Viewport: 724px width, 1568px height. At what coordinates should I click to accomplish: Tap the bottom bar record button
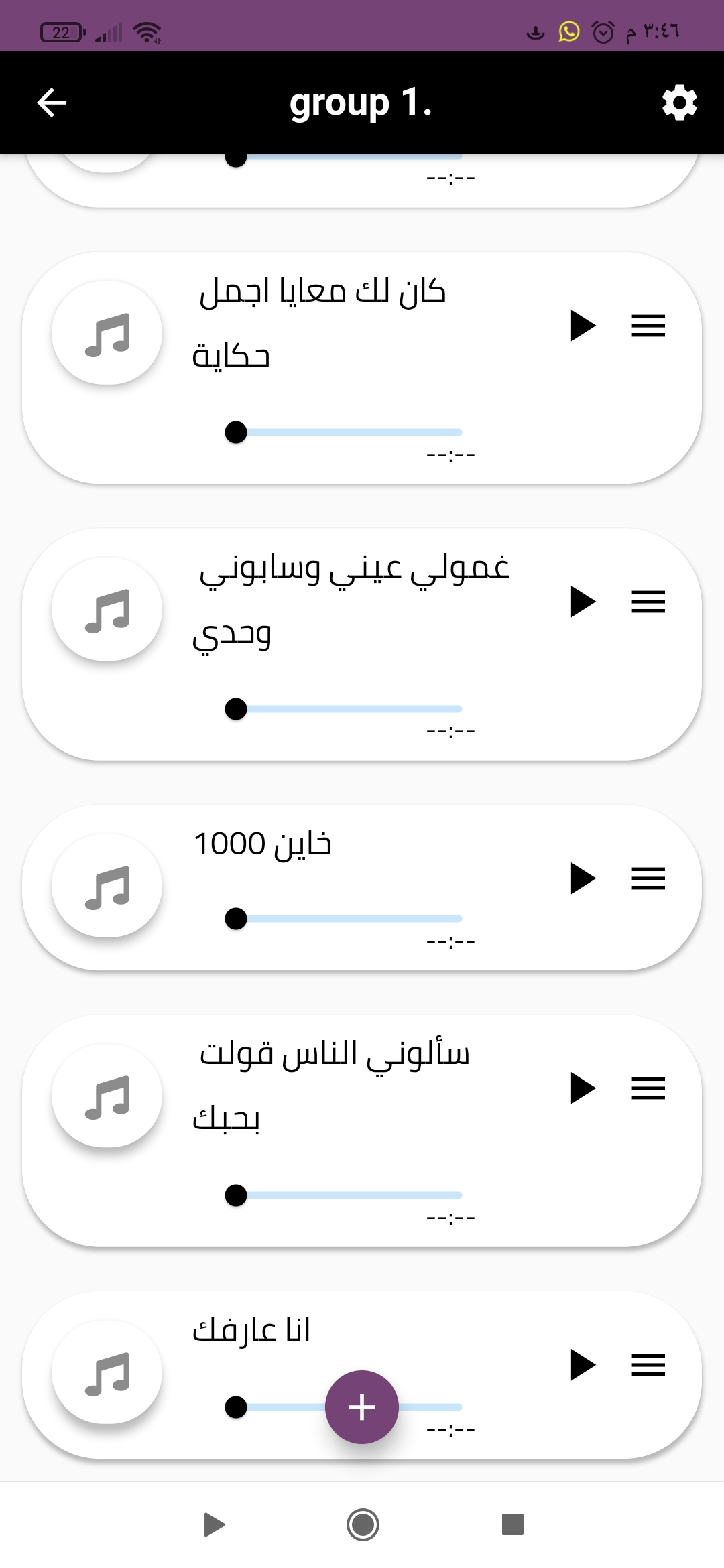[363, 1525]
